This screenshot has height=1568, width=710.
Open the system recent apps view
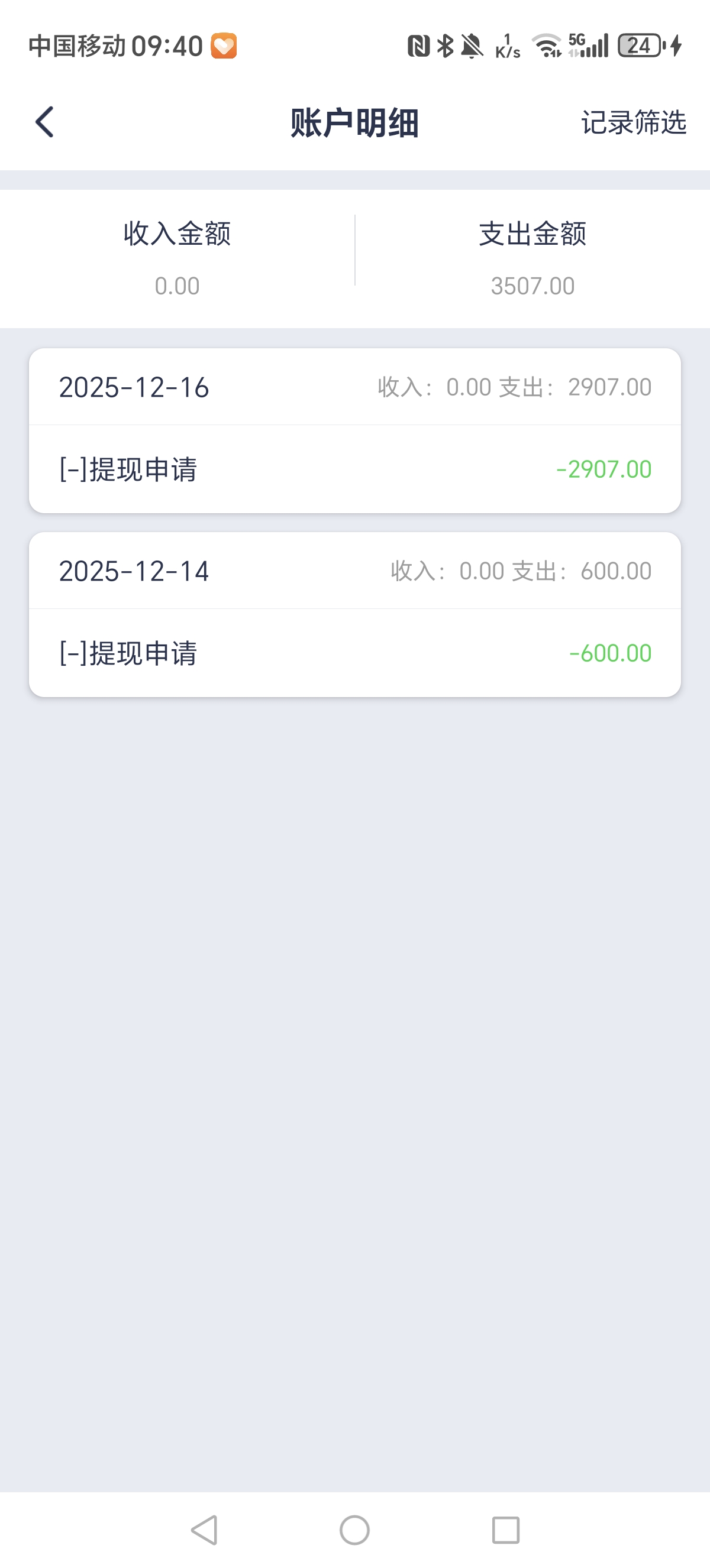click(505, 1530)
